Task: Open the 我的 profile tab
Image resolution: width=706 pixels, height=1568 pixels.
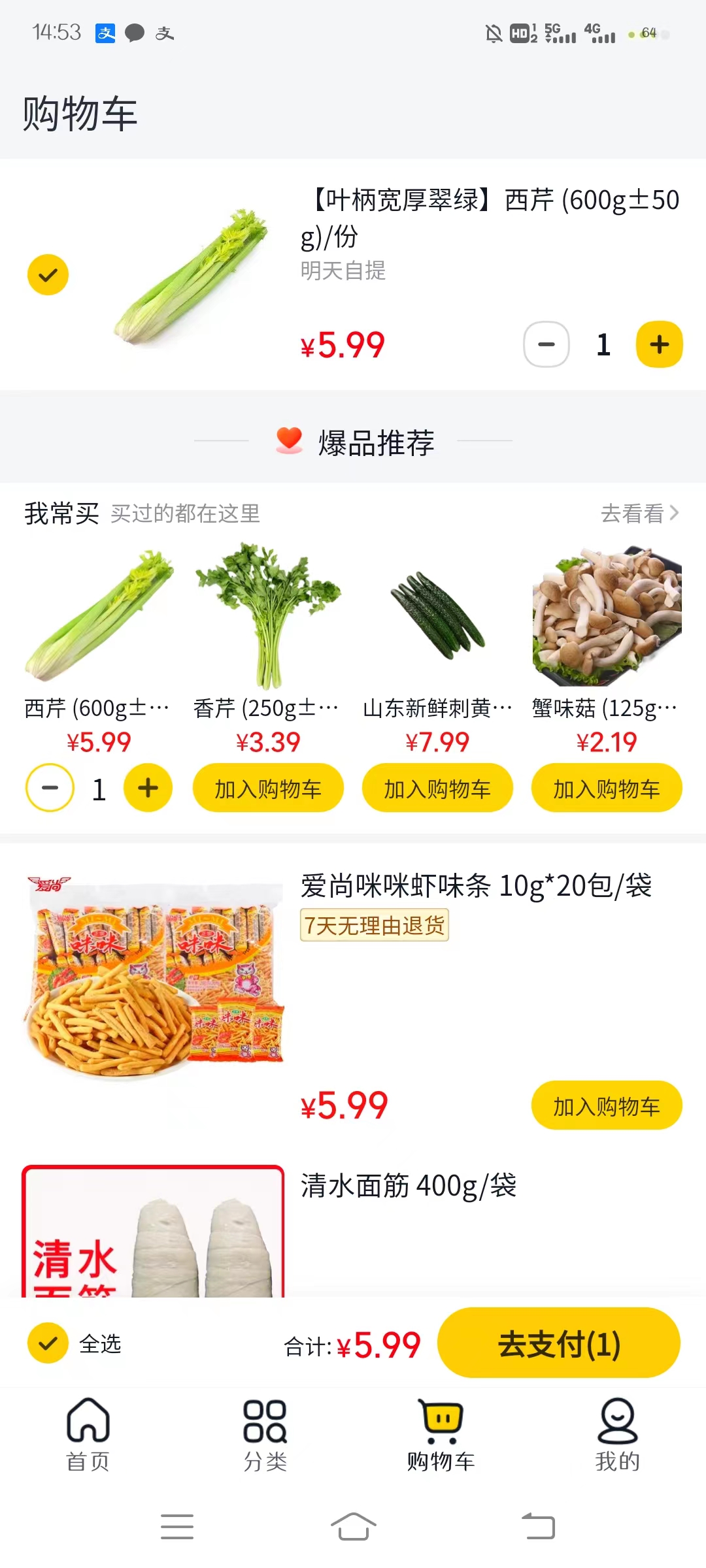Action: click(617, 1434)
